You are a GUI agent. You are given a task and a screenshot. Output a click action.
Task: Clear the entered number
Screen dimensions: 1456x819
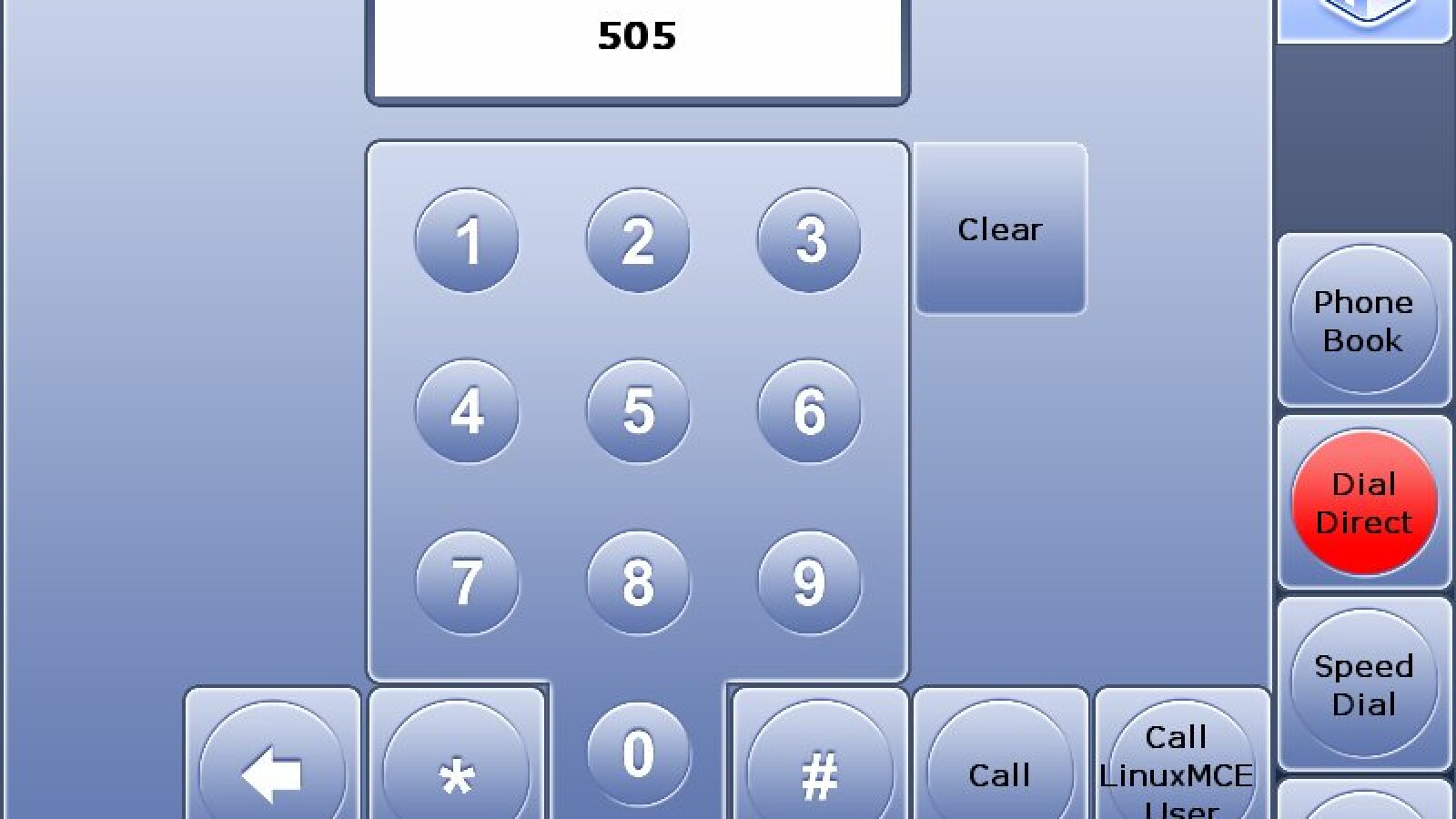pyautogui.click(x=1000, y=229)
